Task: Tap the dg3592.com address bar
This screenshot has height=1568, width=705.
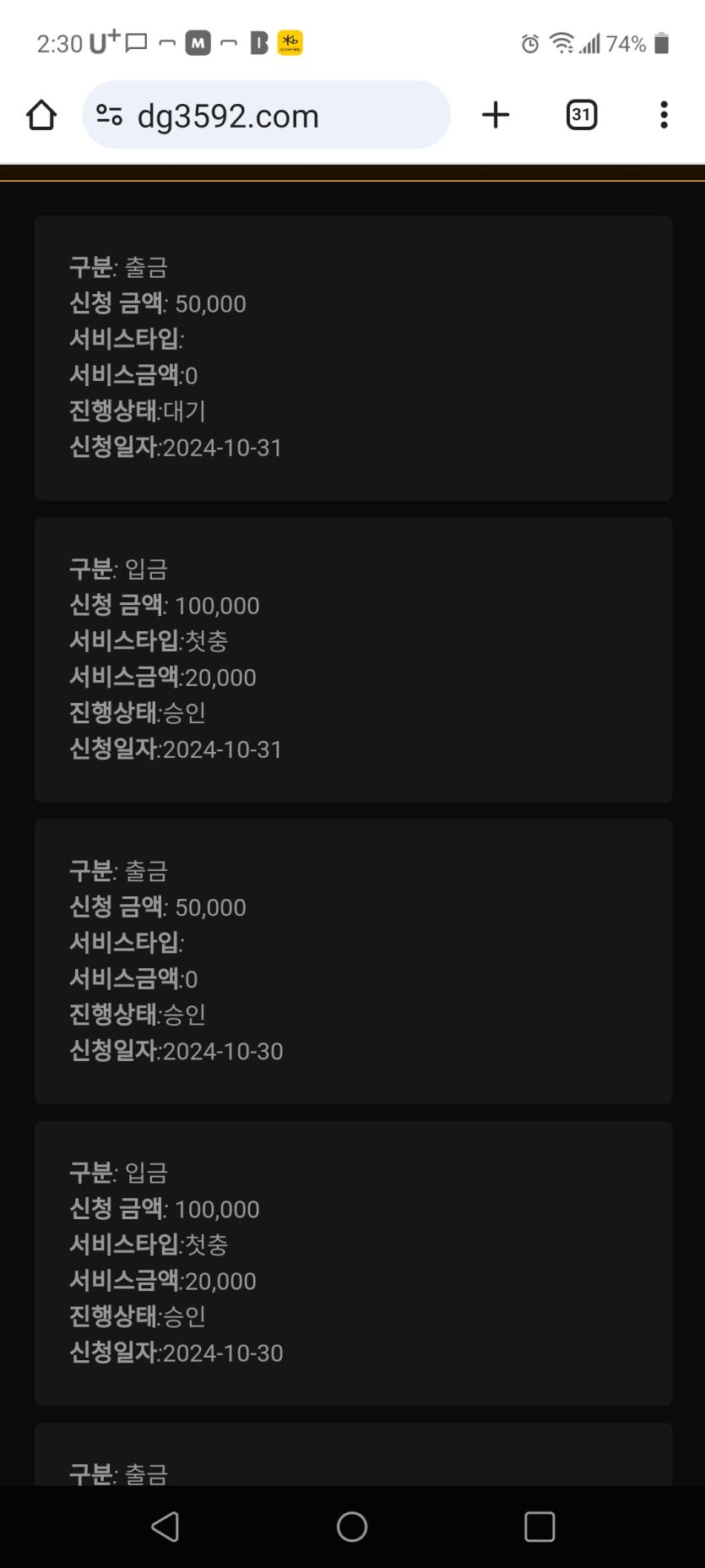Action: tap(266, 115)
